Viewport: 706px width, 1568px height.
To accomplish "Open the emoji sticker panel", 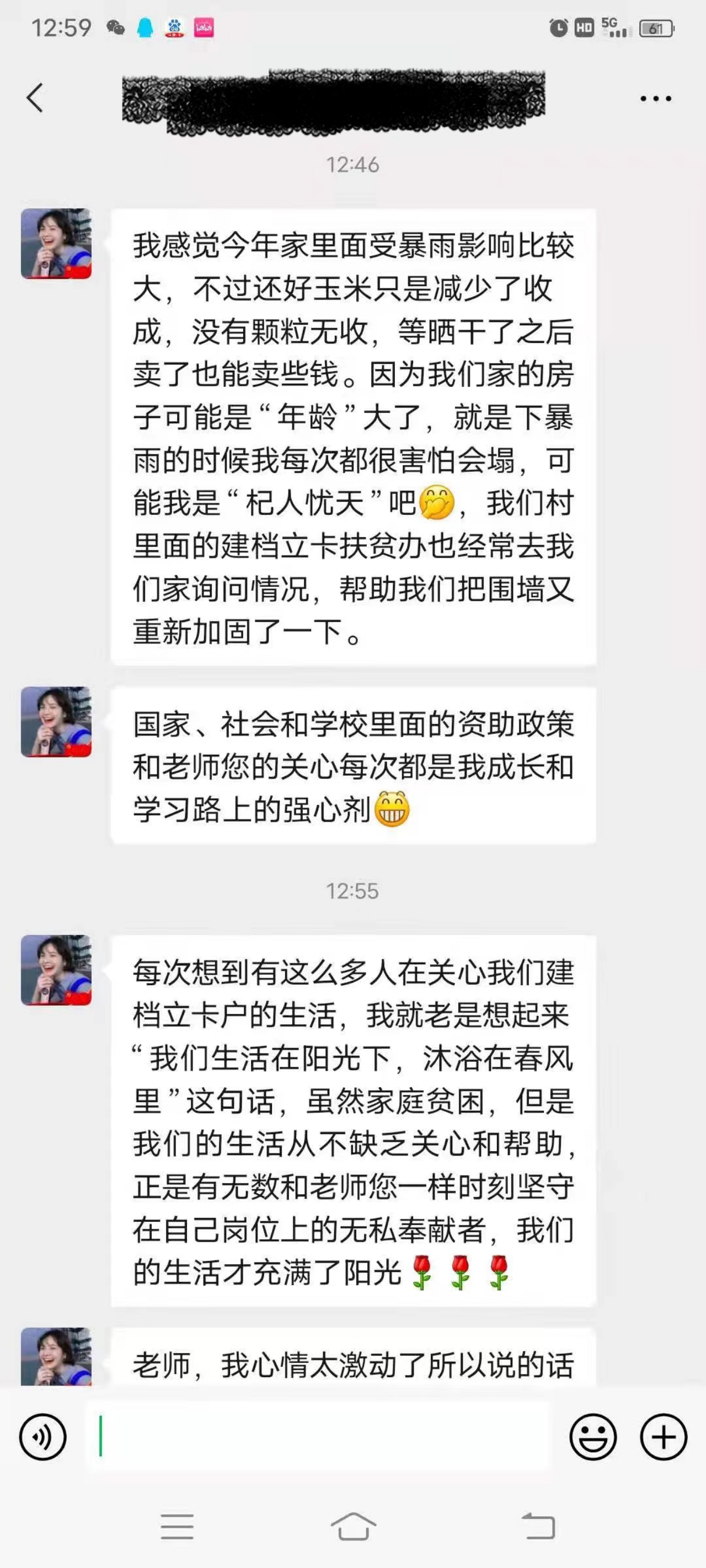I will click(593, 1437).
